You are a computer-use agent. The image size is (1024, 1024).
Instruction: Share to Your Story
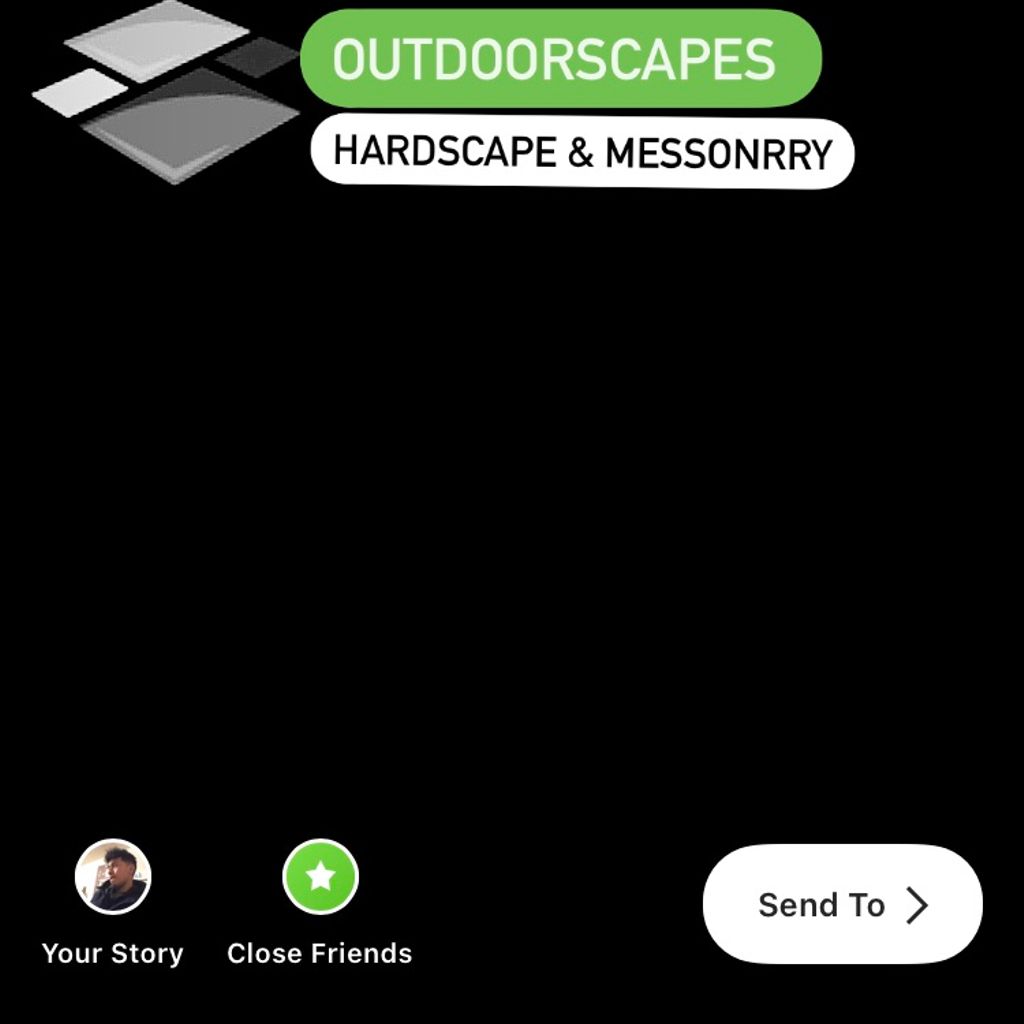[x=113, y=877]
